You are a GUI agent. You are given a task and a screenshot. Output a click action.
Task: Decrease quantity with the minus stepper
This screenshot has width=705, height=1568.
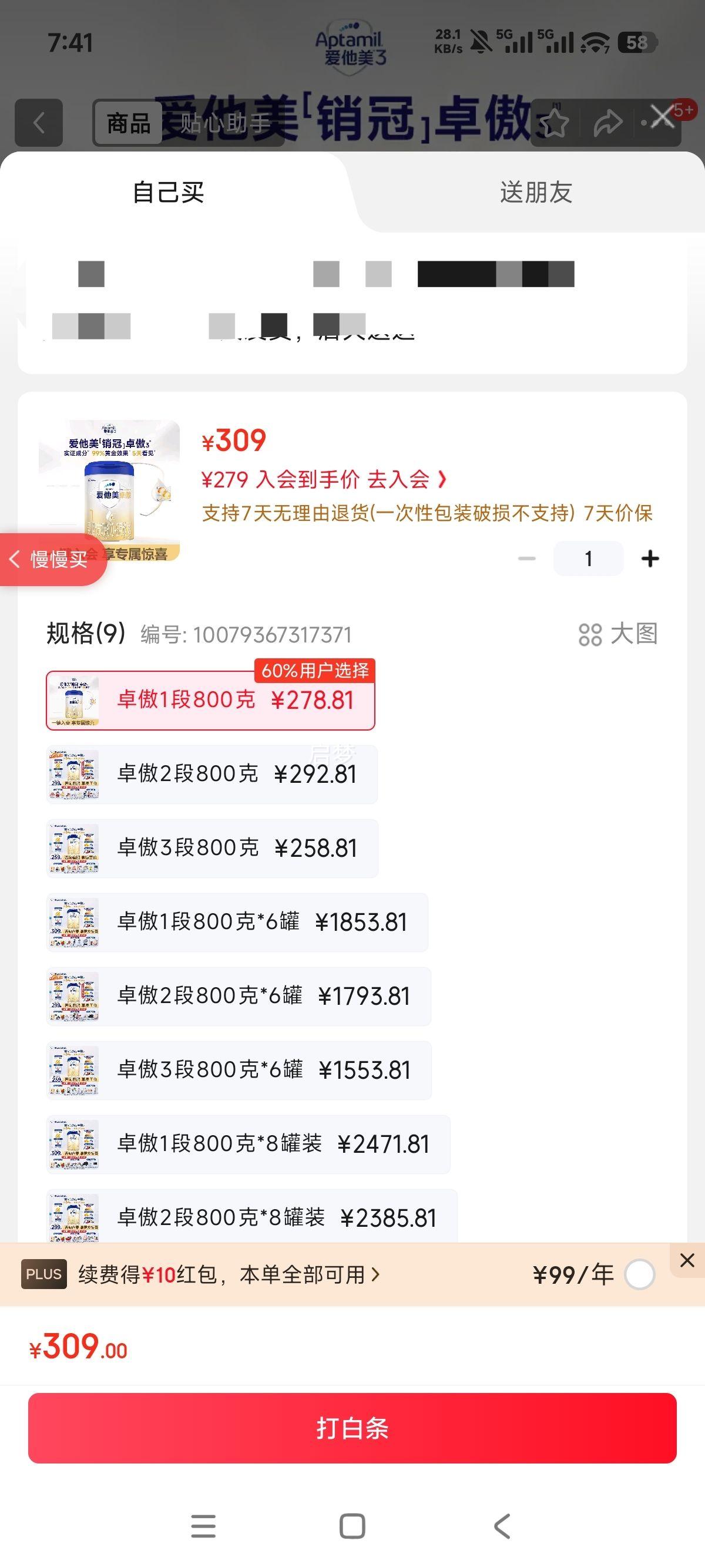coord(527,558)
